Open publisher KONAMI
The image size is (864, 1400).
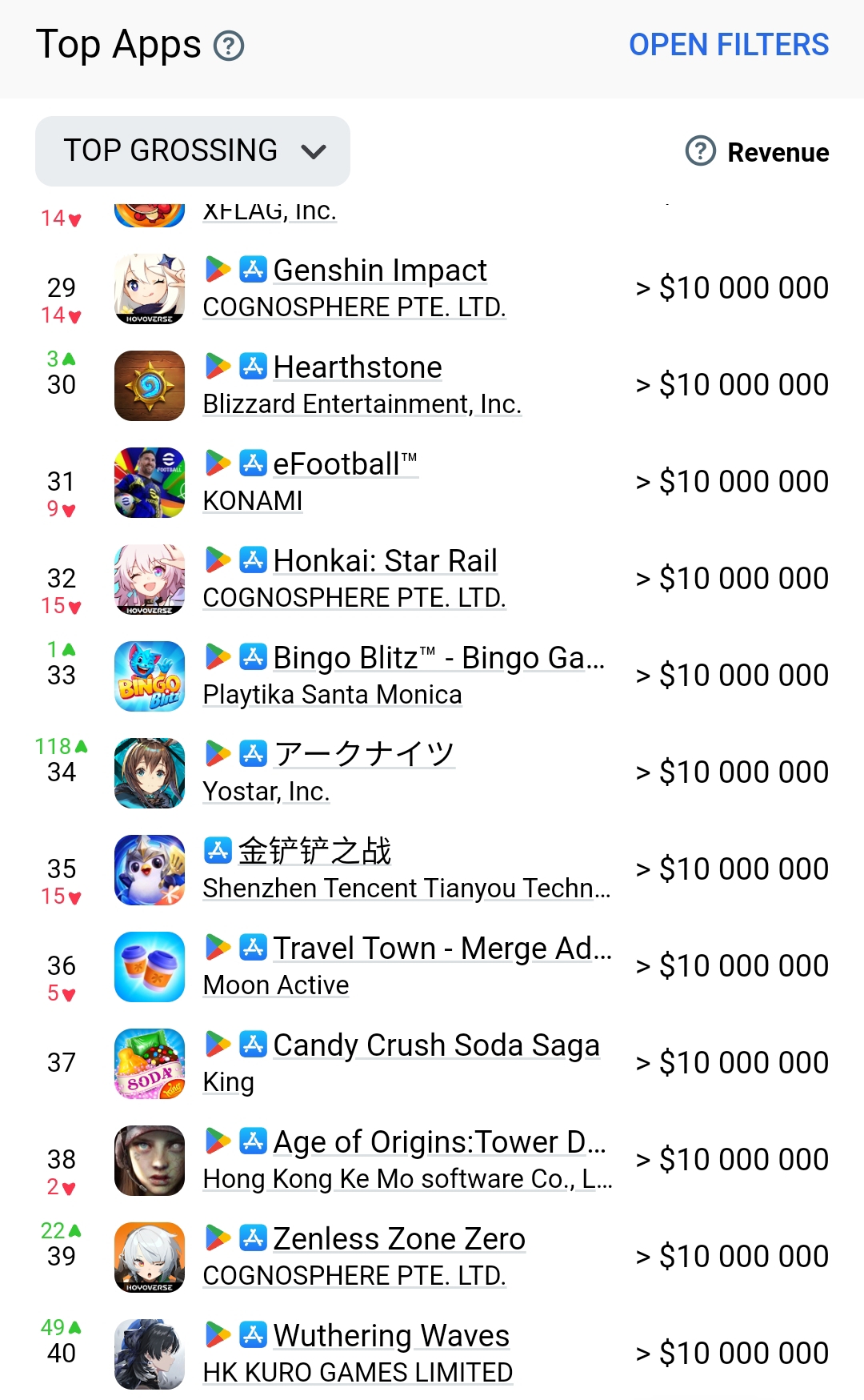[253, 501]
